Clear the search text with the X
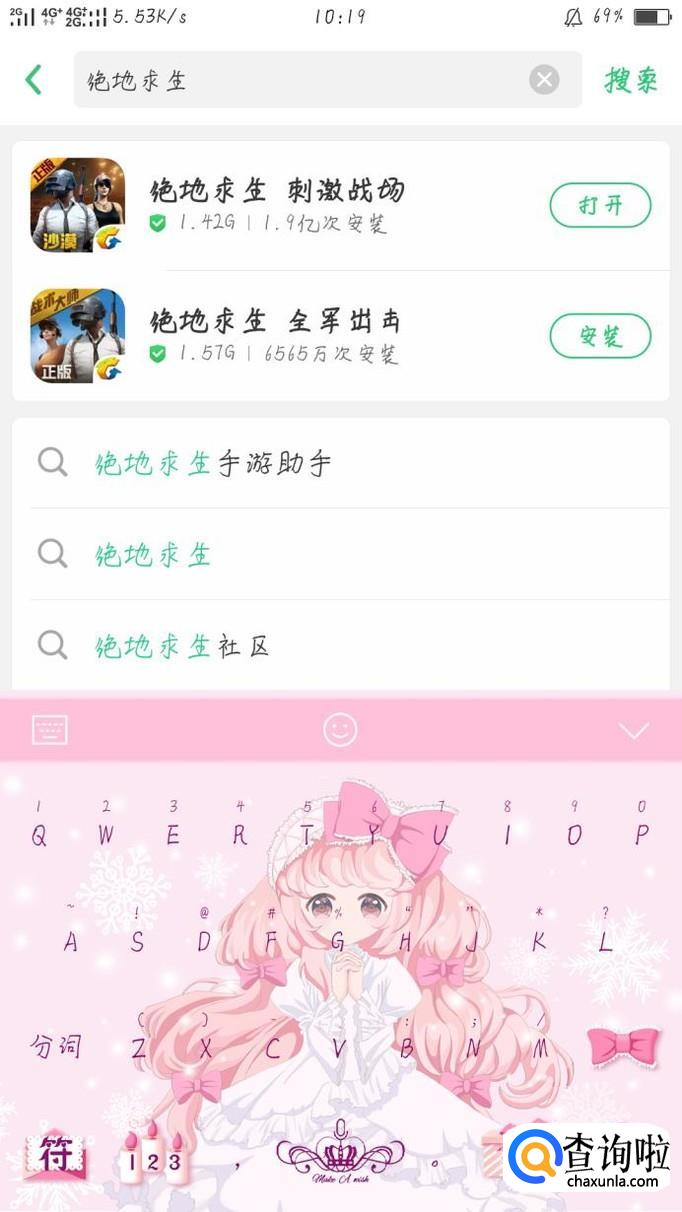Screen dimensions: 682x1212 (544, 80)
